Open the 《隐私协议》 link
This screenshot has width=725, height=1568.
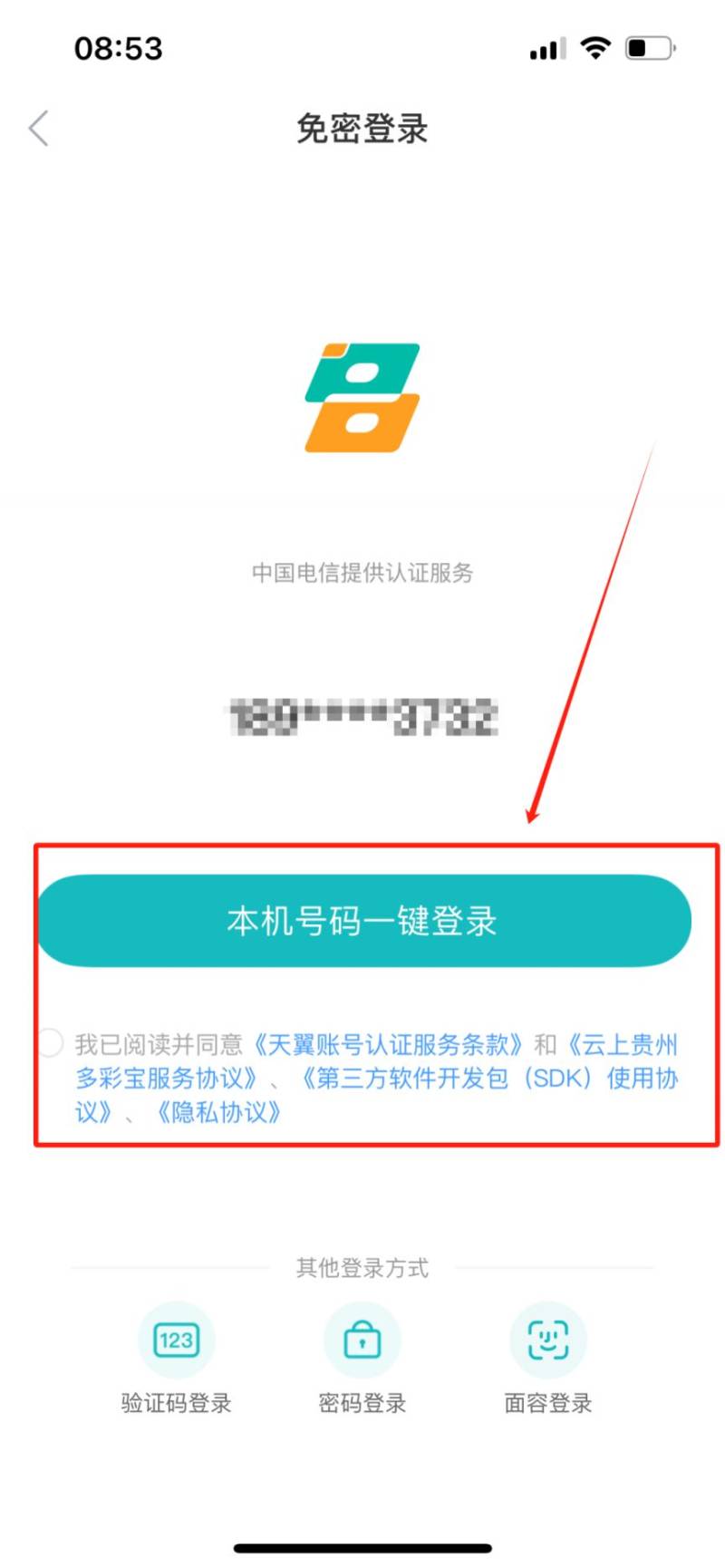click(x=217, y=1112)
